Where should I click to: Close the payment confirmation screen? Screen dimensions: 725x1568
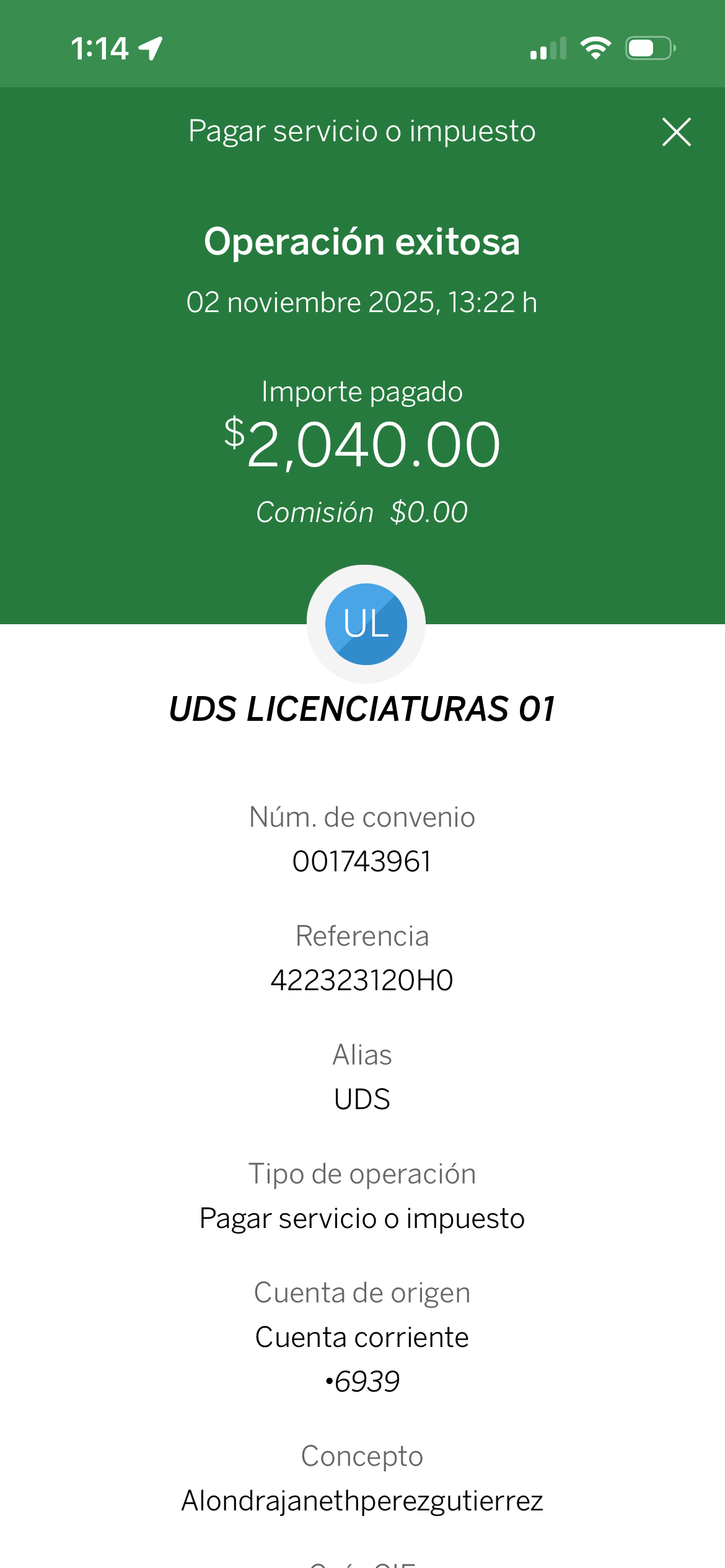(x=676, y=132)
